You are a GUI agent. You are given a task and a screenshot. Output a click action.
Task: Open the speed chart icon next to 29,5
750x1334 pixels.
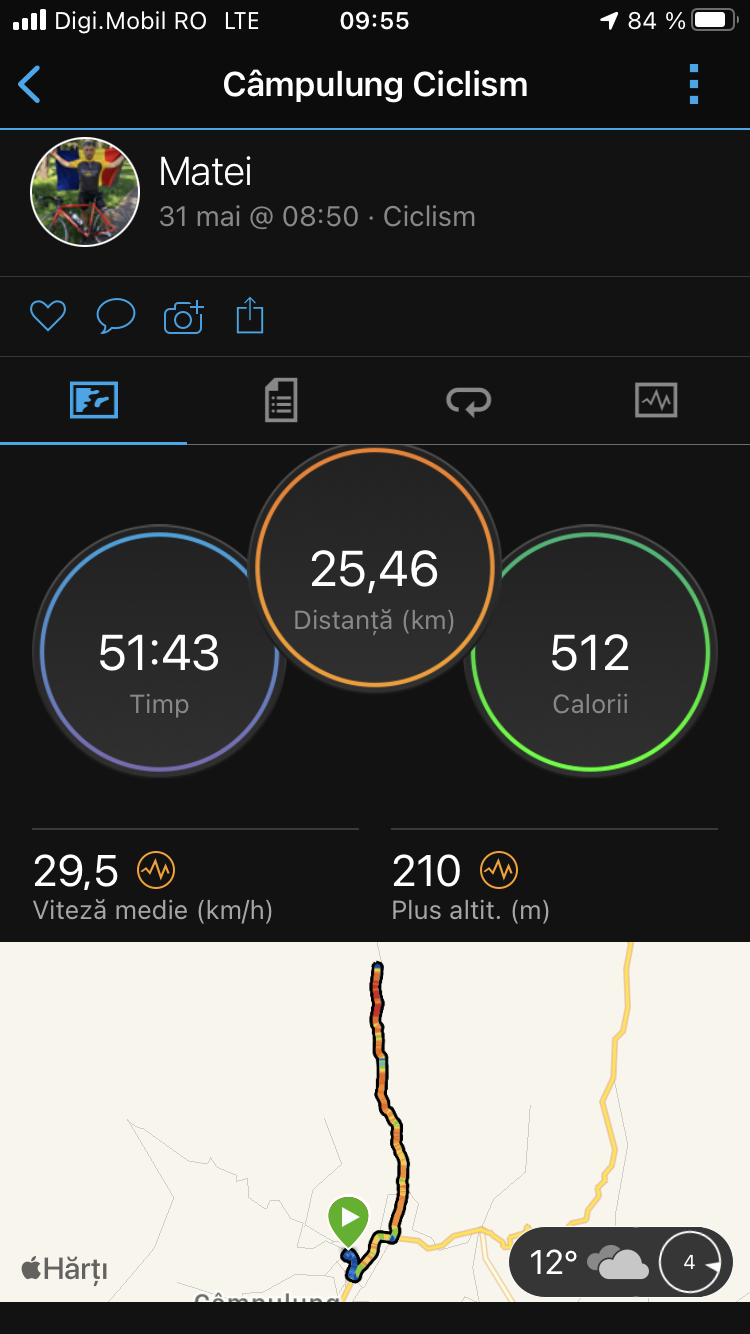click(x=156, y=871)
